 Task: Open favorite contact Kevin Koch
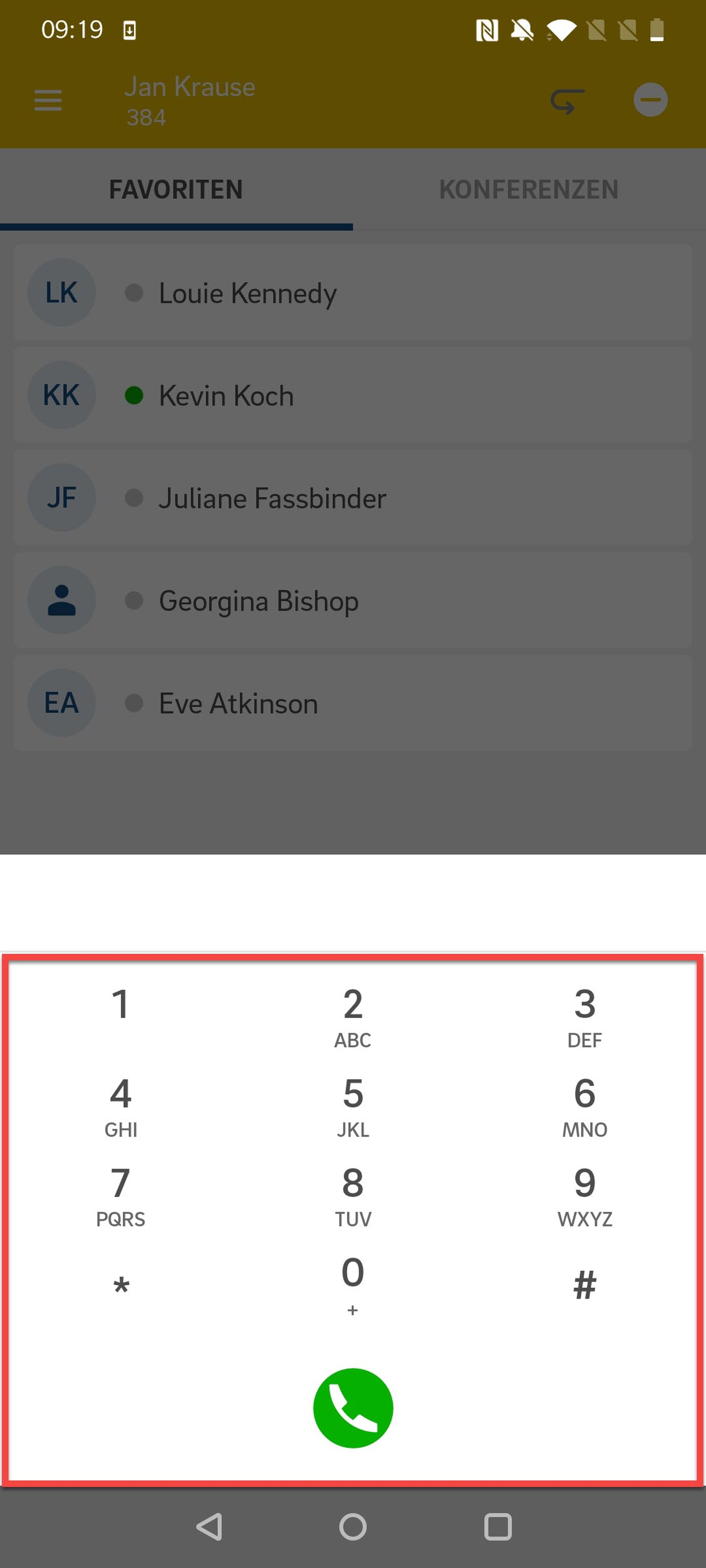tap(353, 396)
